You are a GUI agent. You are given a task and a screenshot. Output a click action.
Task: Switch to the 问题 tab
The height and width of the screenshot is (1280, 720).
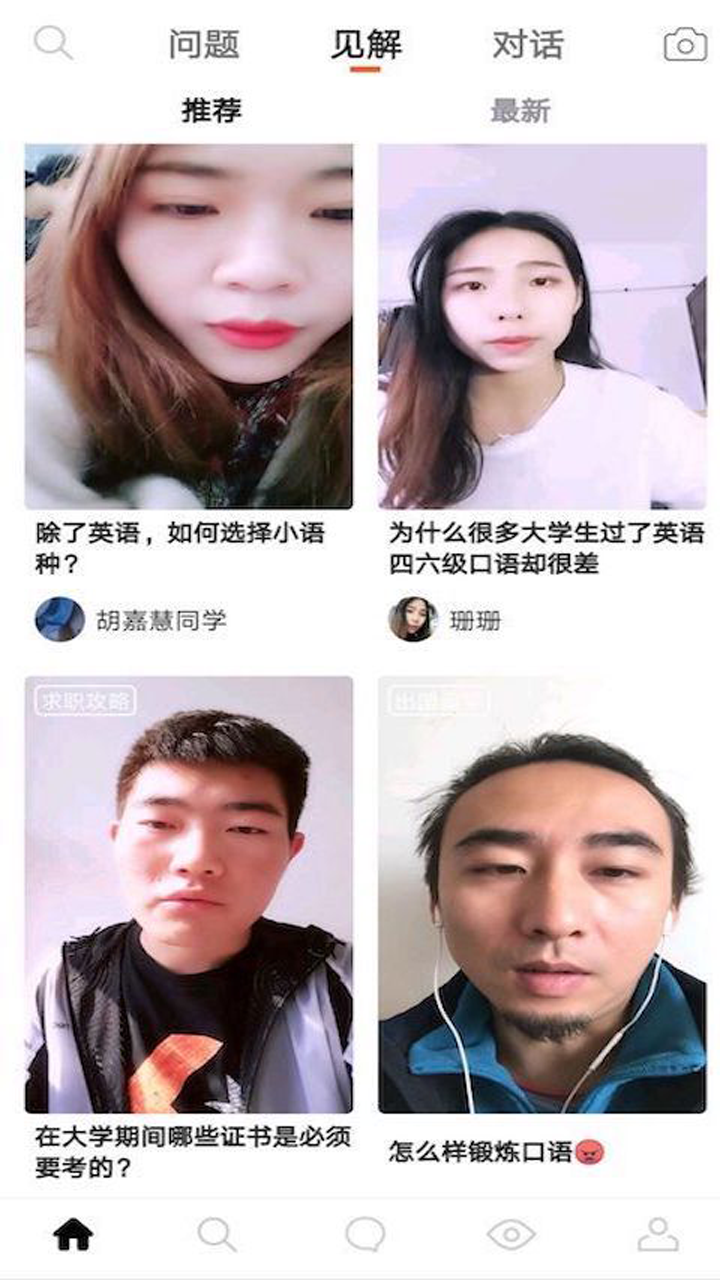(204, 45)
